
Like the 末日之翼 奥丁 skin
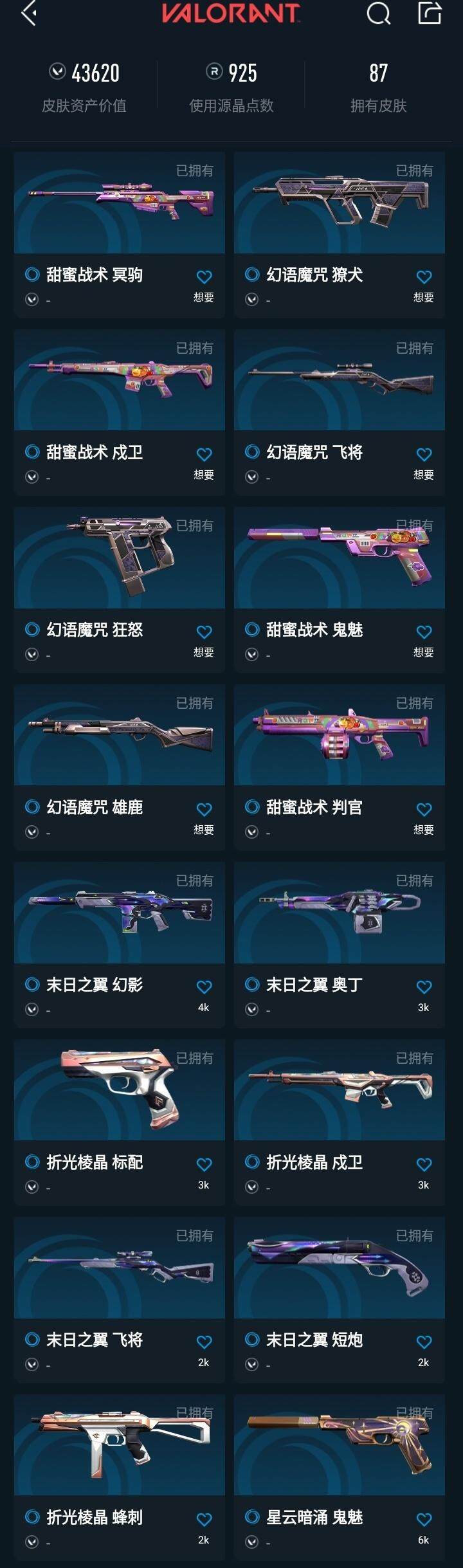click(x=424, y=987)
